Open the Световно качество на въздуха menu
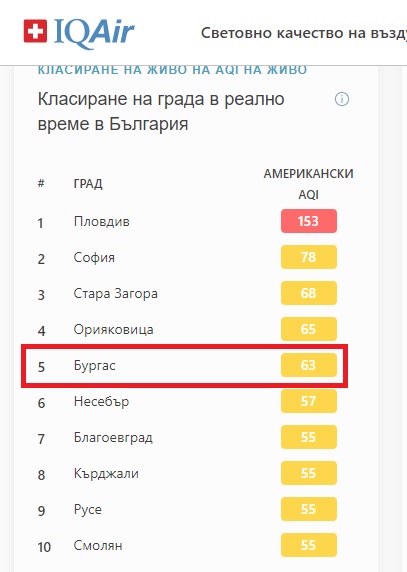 (304, 33)
